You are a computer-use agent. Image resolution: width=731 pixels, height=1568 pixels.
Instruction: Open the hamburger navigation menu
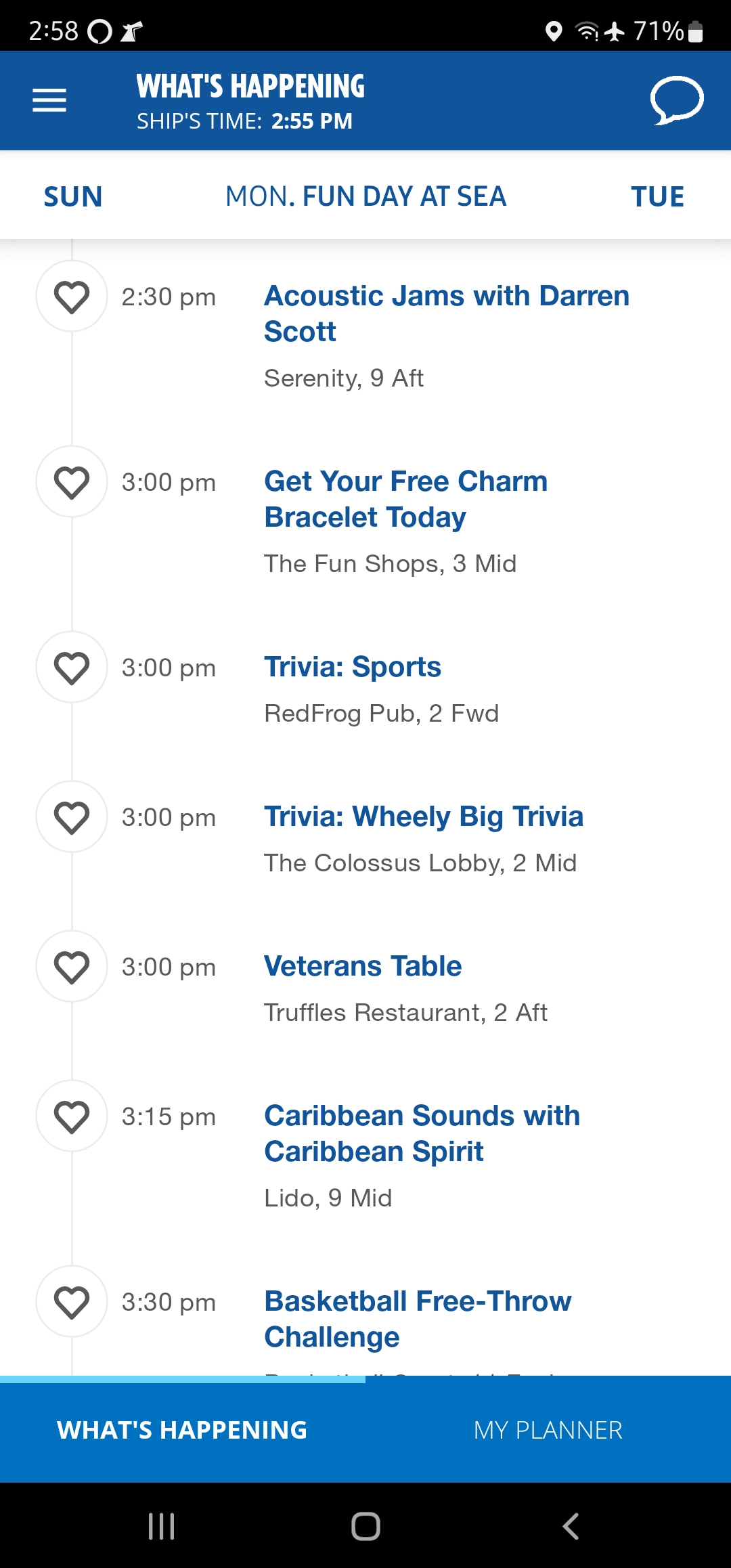click(49, 100)
